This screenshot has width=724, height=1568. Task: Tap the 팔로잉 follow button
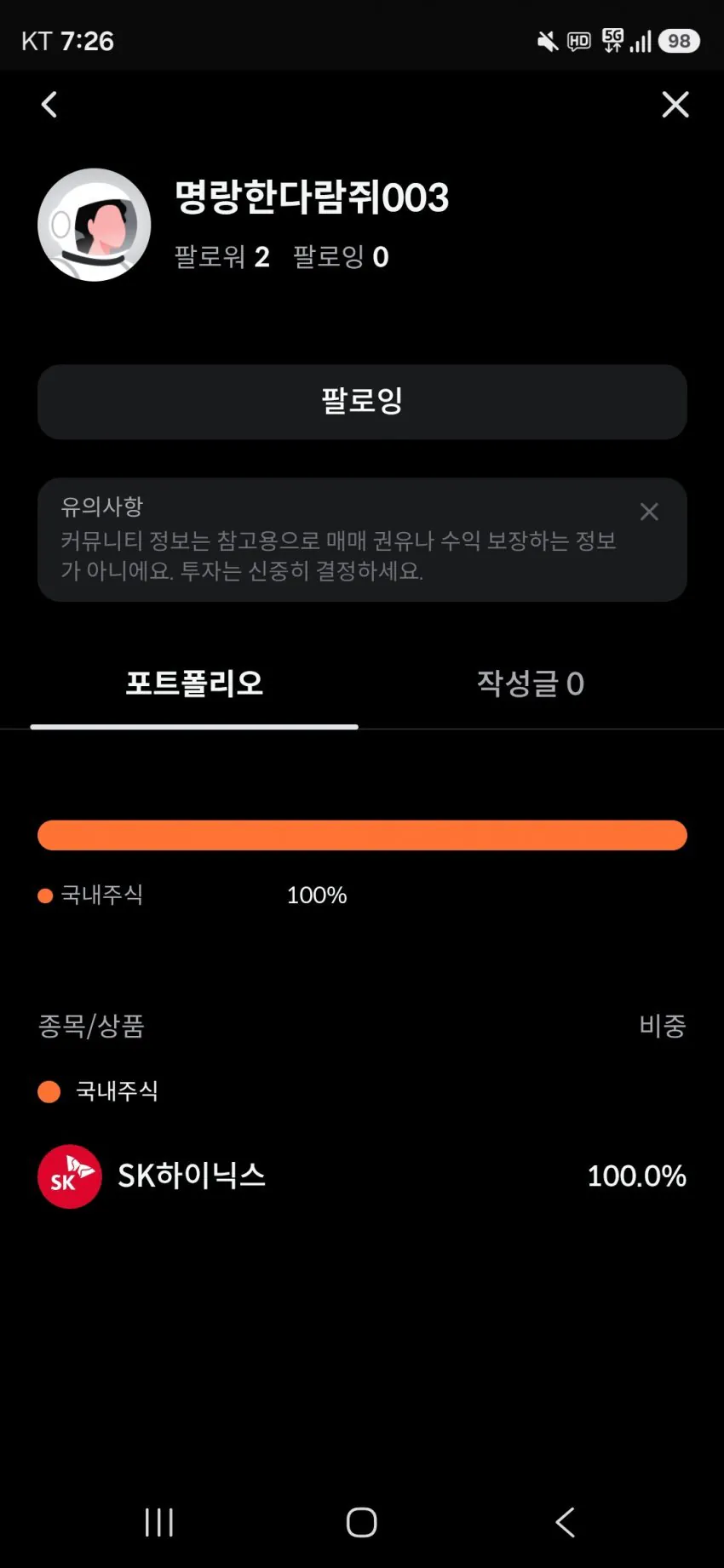362,402
